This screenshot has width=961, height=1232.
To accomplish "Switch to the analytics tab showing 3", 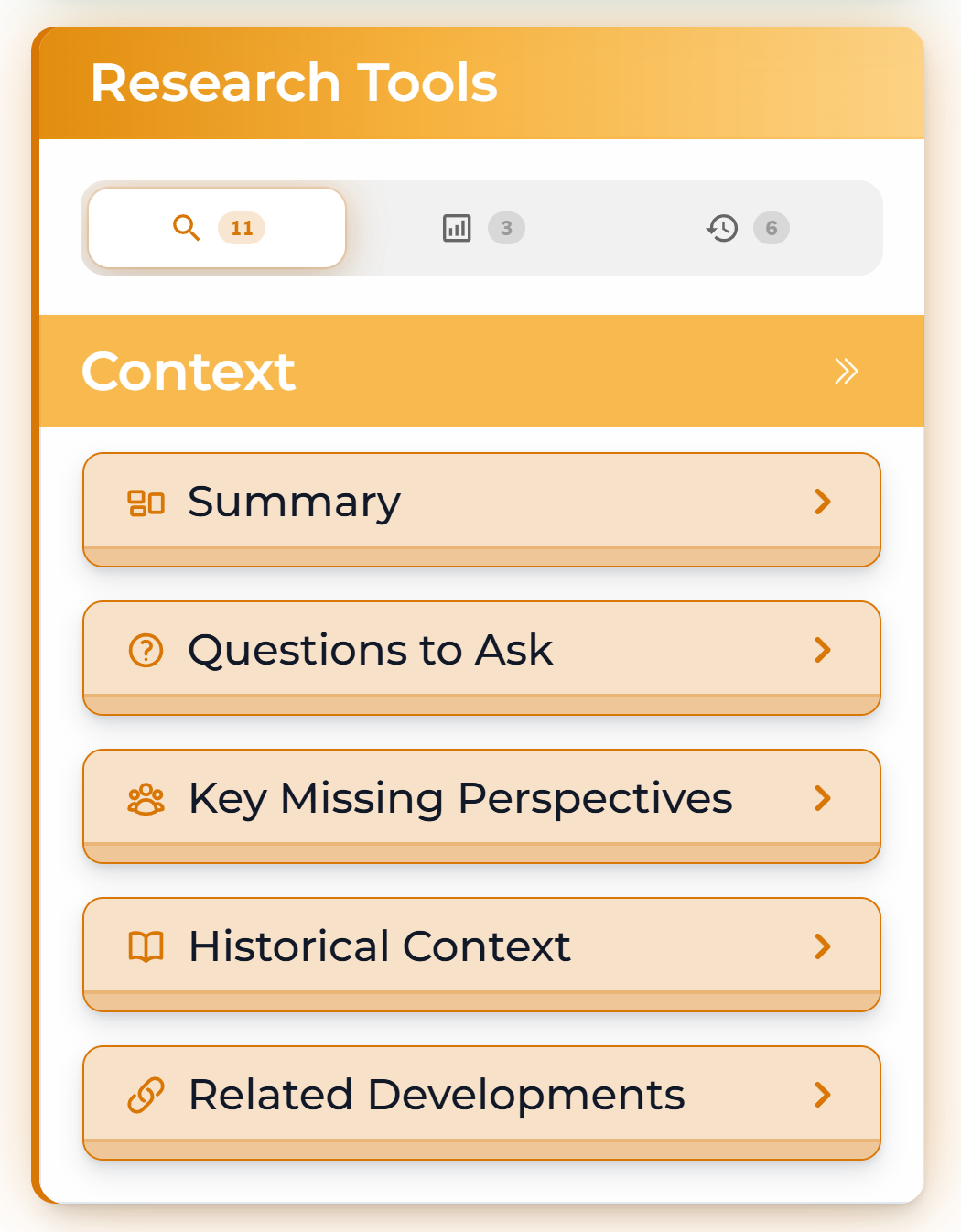I will click(480, 228).
